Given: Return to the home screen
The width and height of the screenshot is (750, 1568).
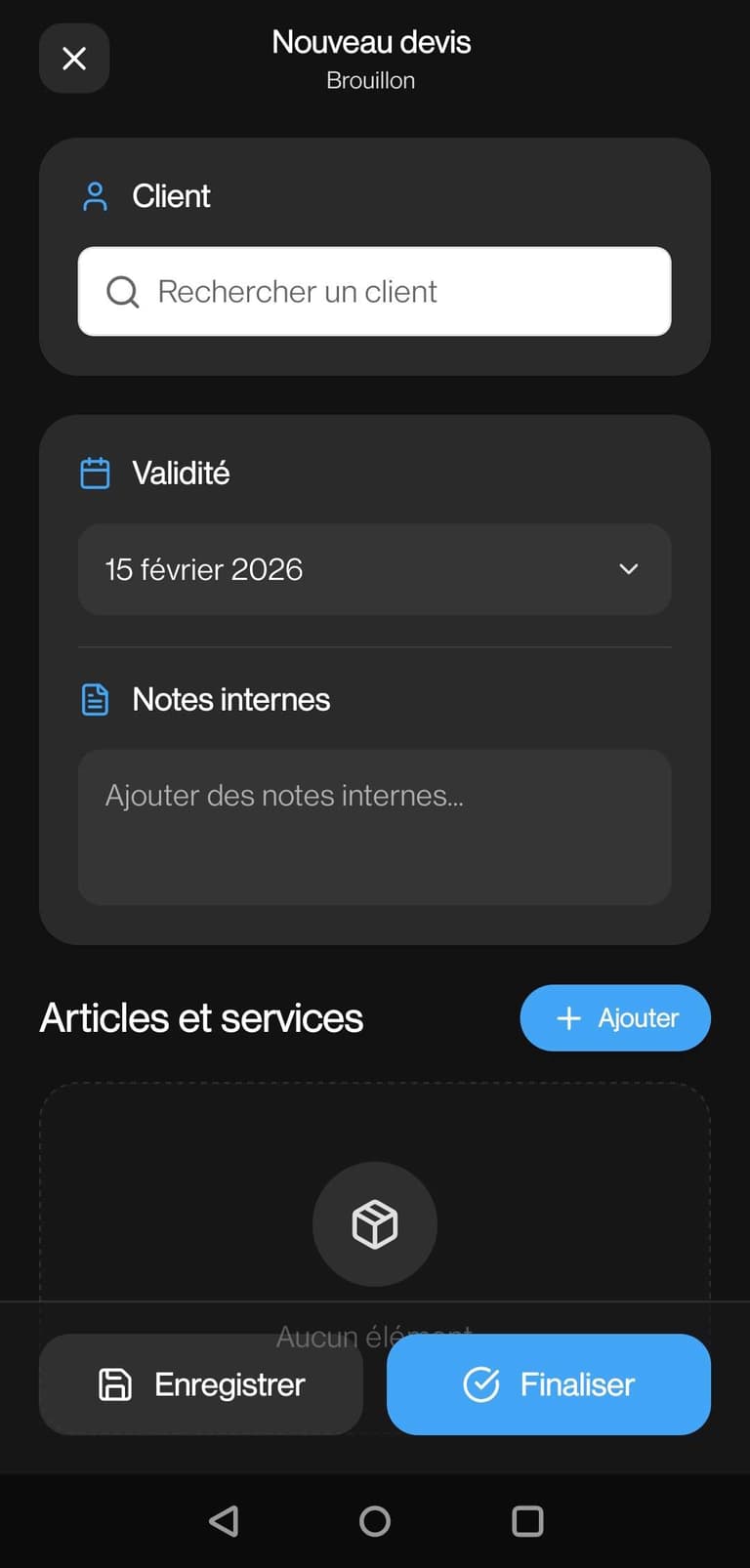Looking at the screenshot, I should (x=375, y=1520).
